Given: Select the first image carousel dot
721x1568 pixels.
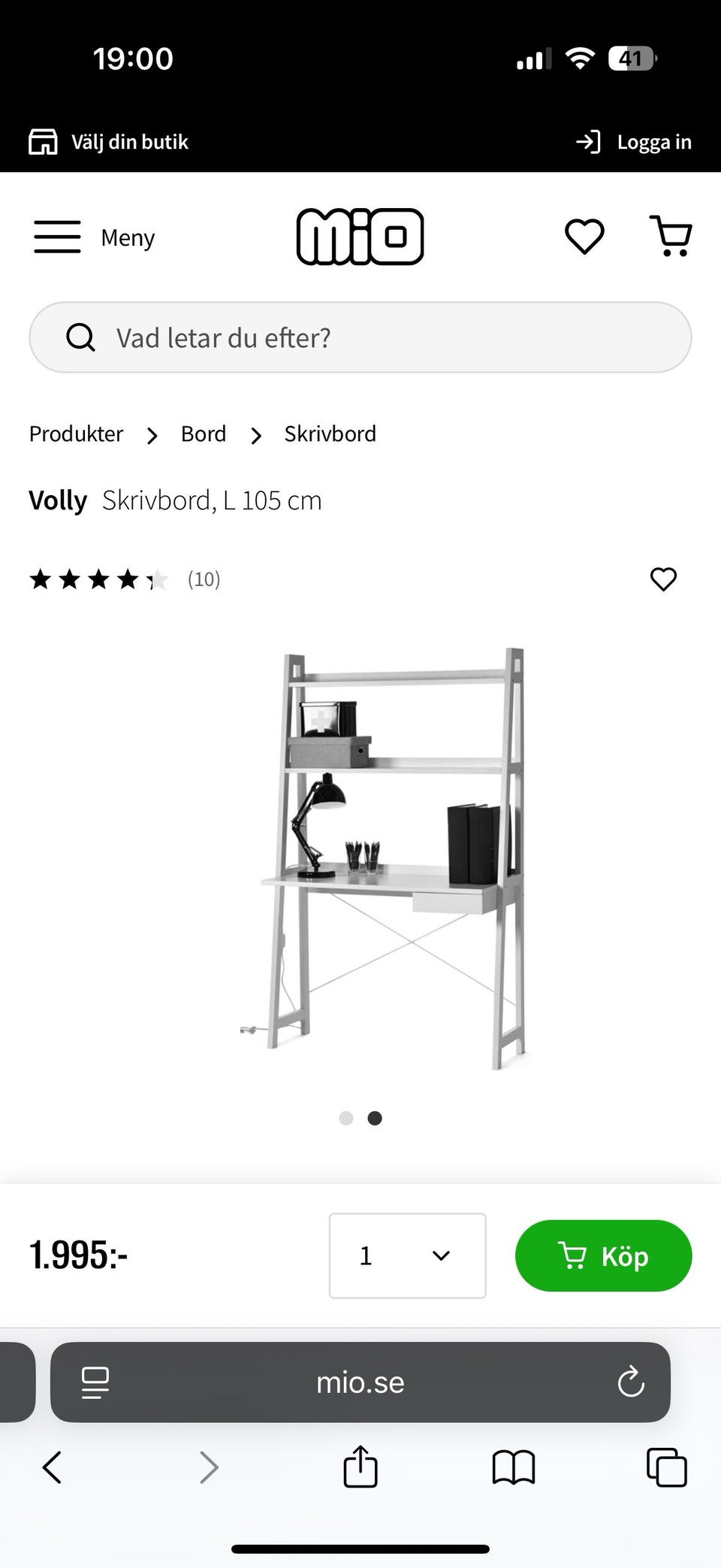Looking at the screenshot, I should (346, 1118).
